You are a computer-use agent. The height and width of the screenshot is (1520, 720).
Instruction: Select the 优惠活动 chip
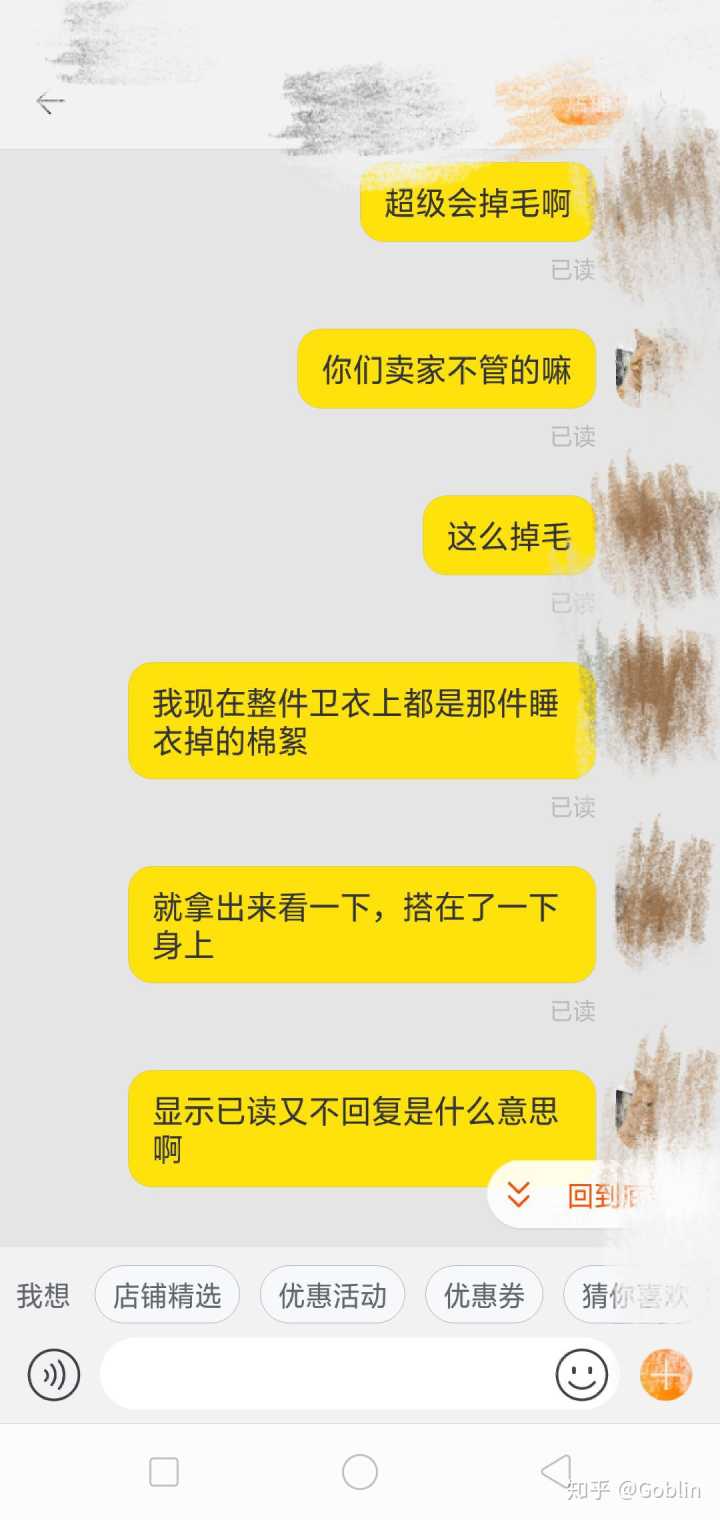point(332,1295)
